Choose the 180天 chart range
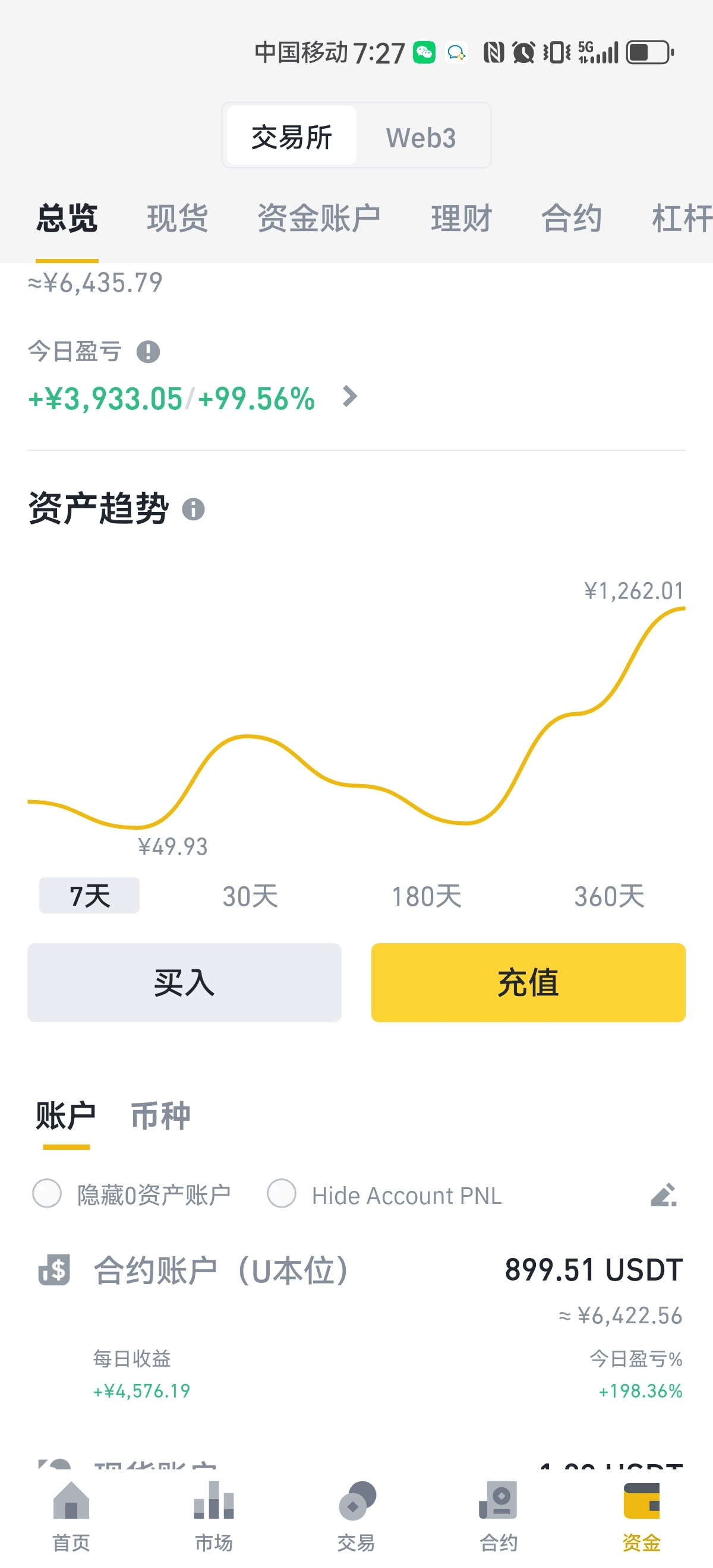 click(426, 896)
